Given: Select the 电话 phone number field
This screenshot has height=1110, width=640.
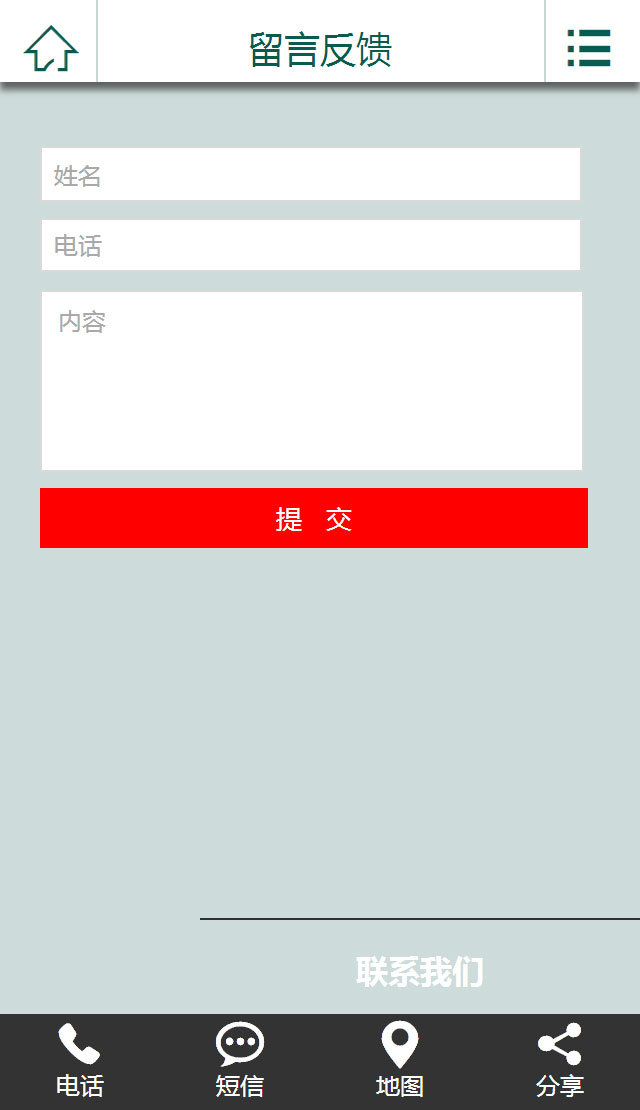Looking at the screenshot, I should click(x=311, y=245).
